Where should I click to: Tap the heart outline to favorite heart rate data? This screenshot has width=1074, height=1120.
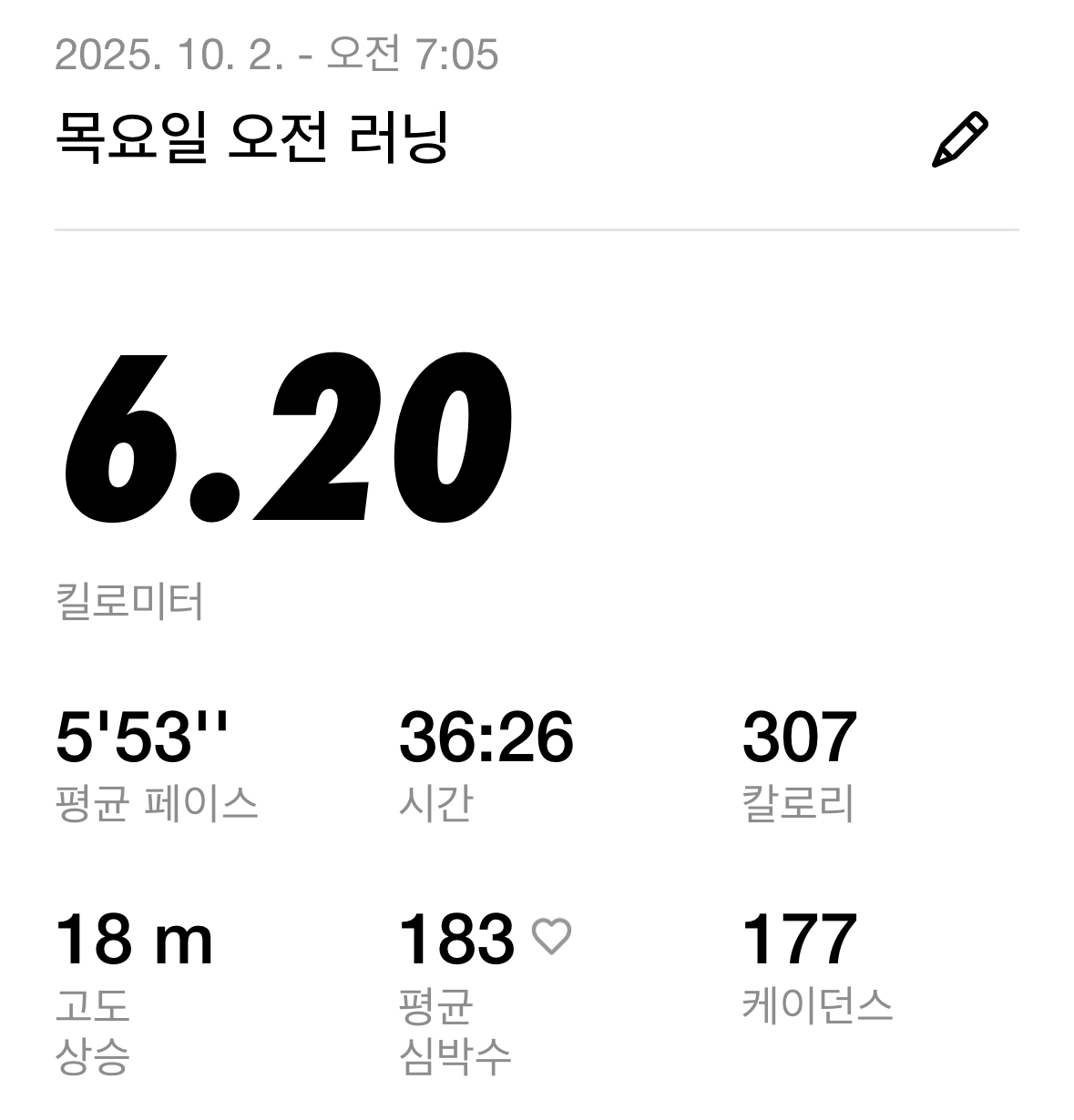(553, 938)
